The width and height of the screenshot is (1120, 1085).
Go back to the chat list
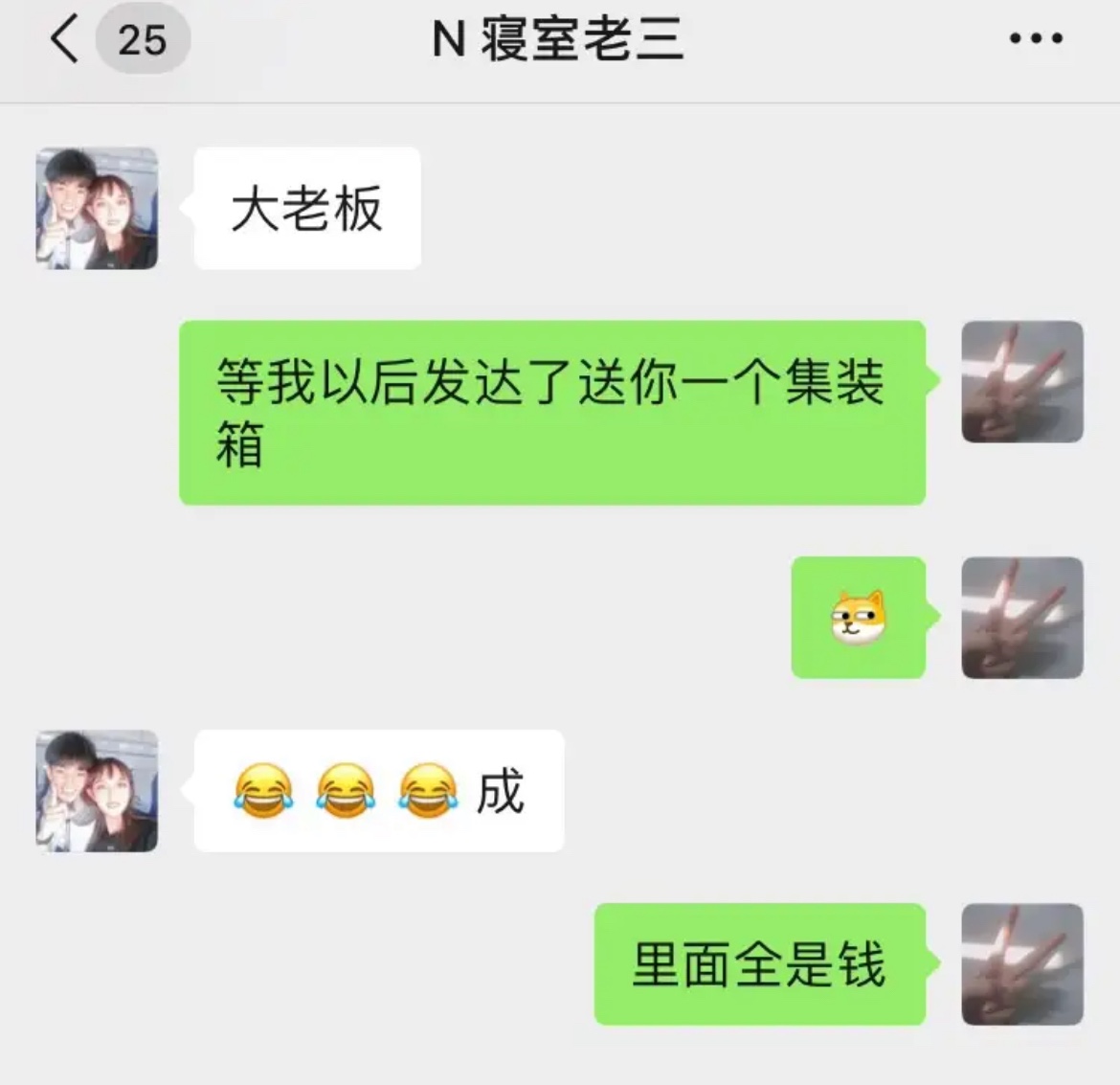click(65, 40)
